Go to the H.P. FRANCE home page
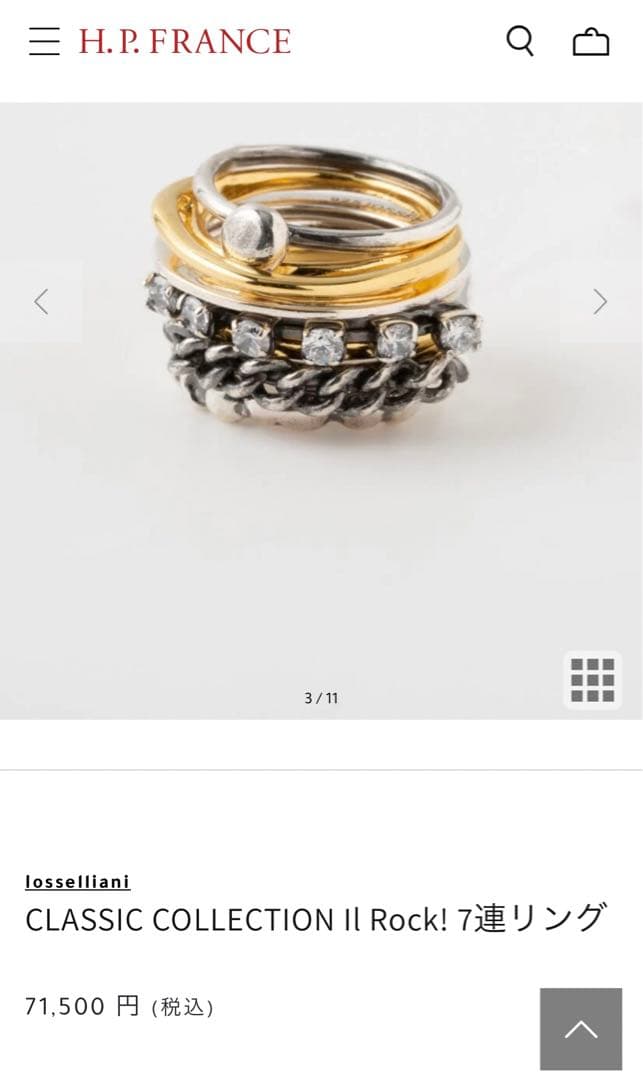643x1080 pixels. [185, 41]
